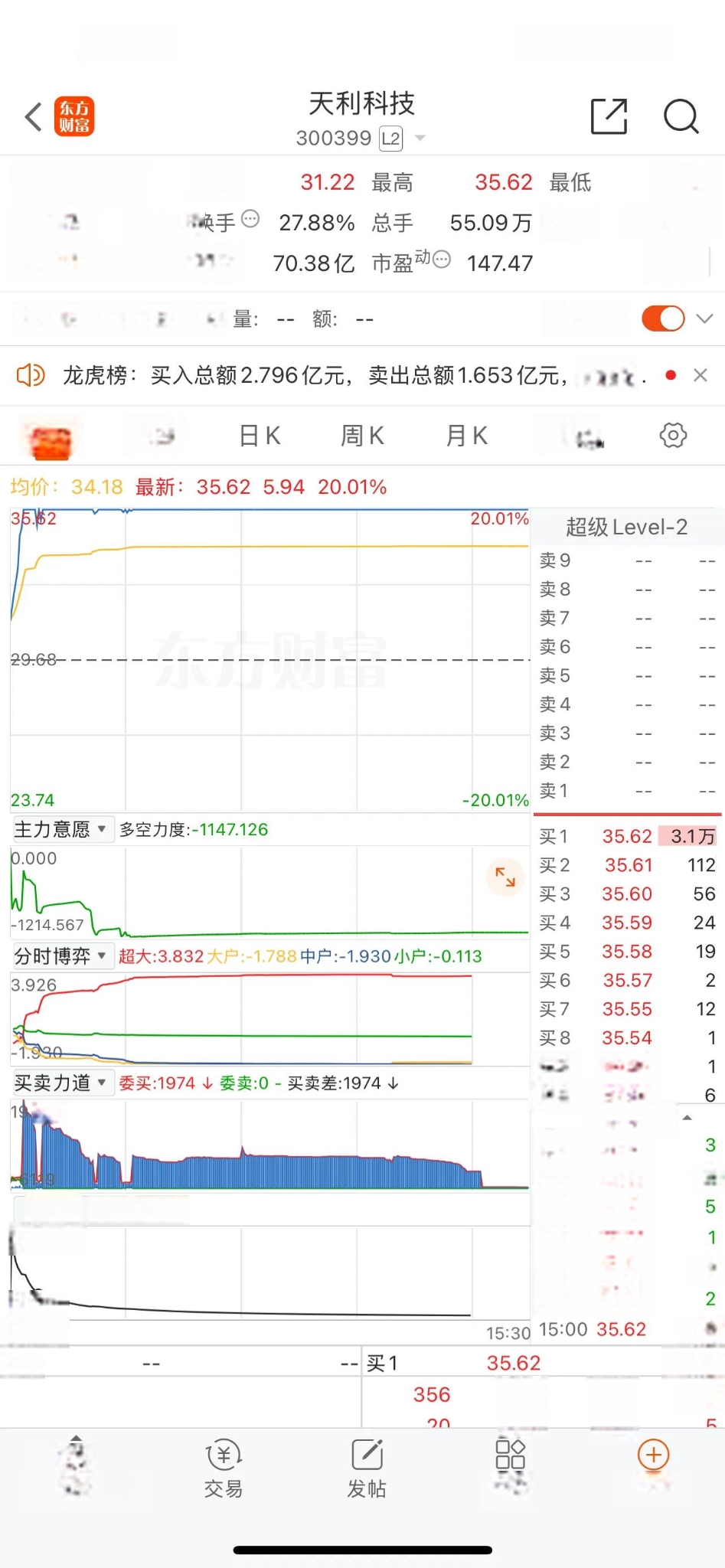725x1568 pixels.
Task: Expand the indicator chart to fullscreen
Action: (x=505, y=877)
